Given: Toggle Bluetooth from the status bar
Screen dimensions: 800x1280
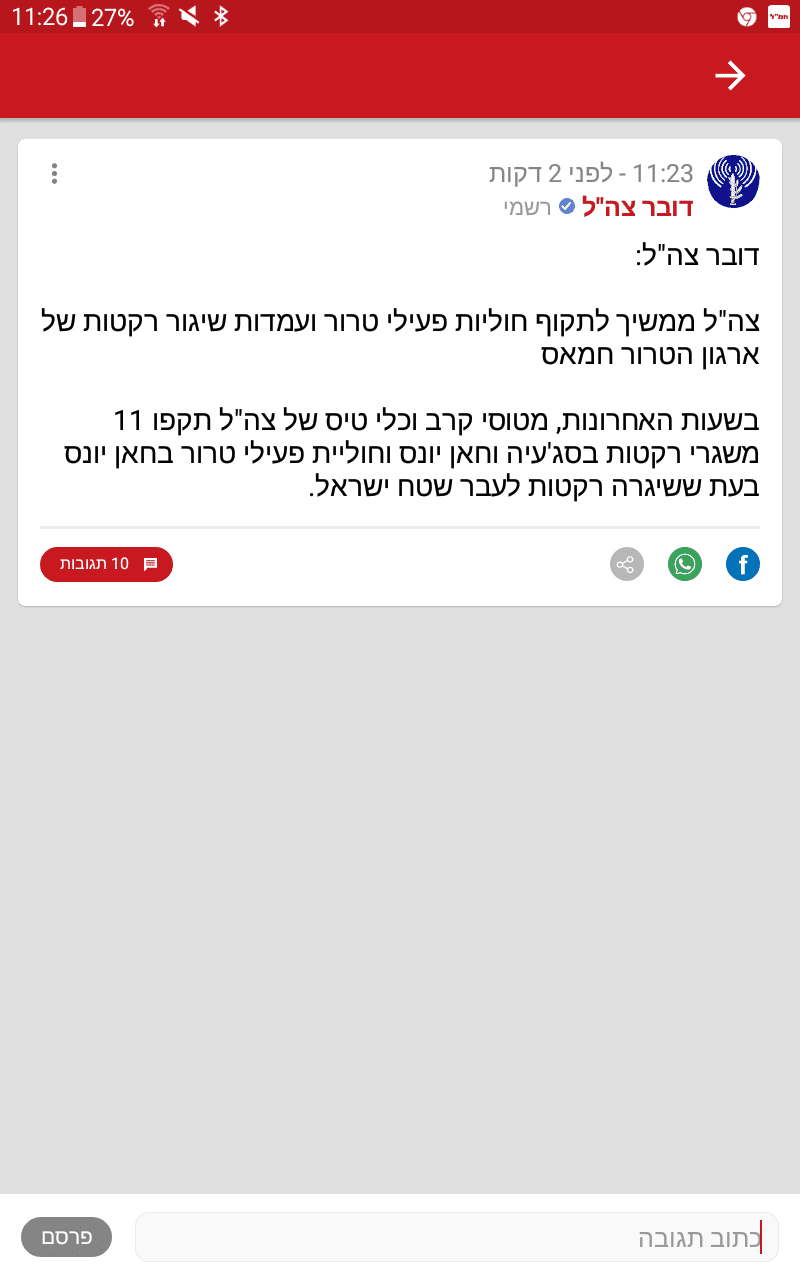Looking at the screenshot, I should click(x=221, y=16).
